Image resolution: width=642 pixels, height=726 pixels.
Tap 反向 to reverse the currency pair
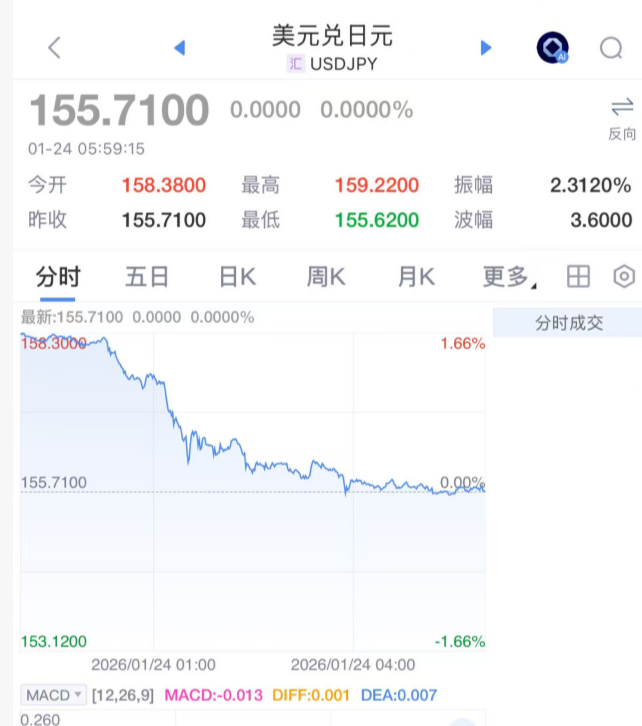[622, 118]
